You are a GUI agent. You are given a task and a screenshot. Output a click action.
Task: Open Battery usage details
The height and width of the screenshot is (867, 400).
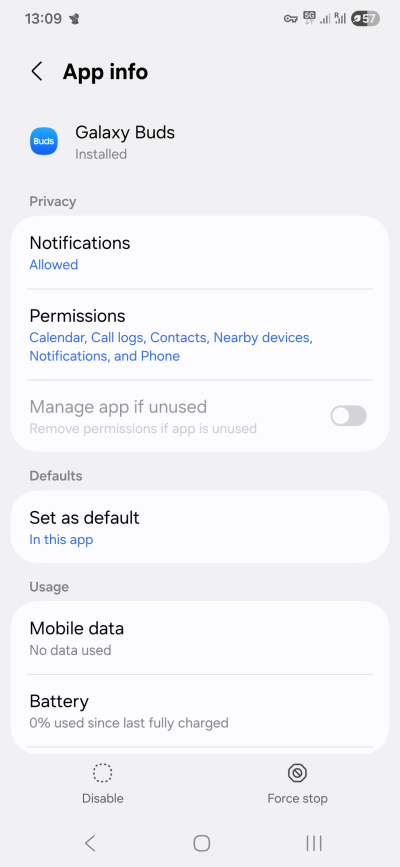click(200, 711)
